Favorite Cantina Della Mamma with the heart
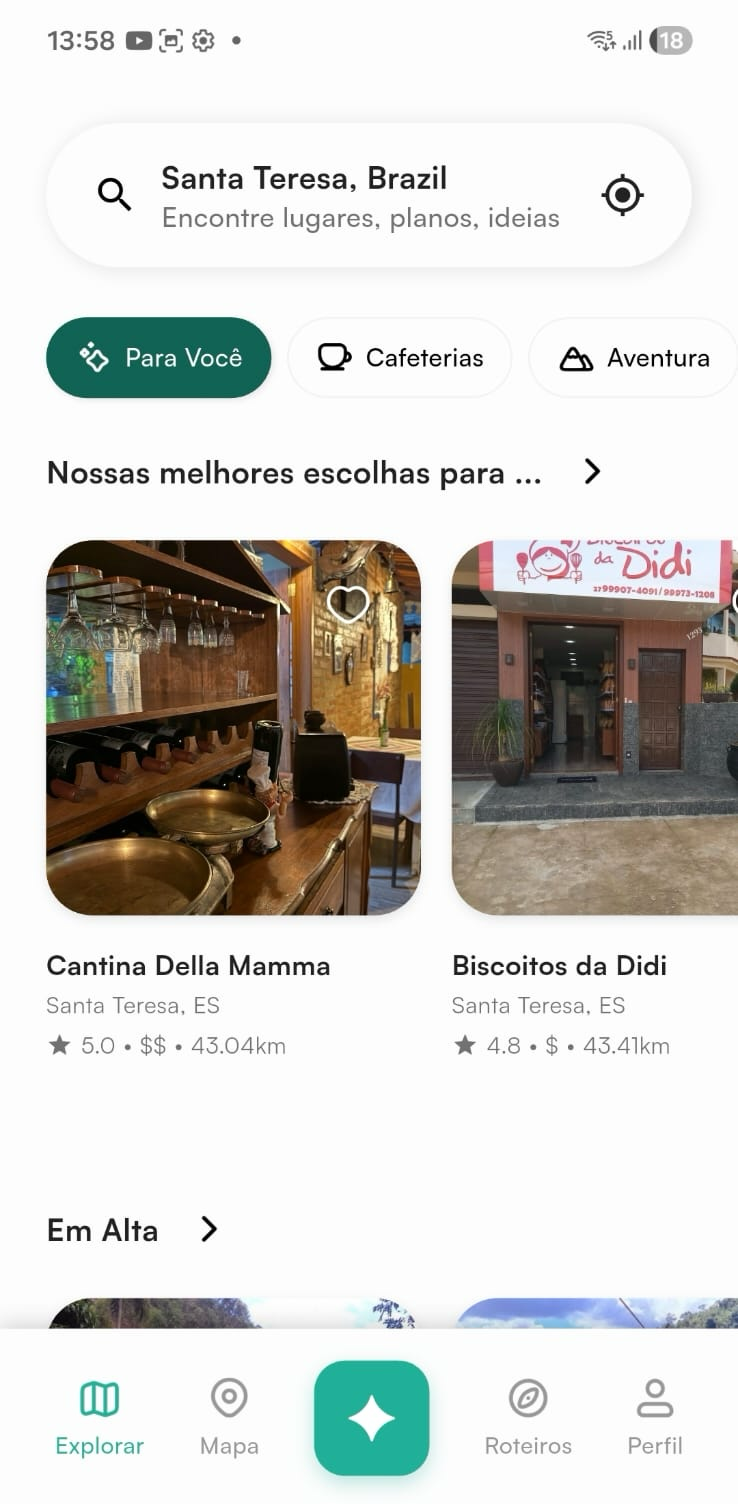 347,604
